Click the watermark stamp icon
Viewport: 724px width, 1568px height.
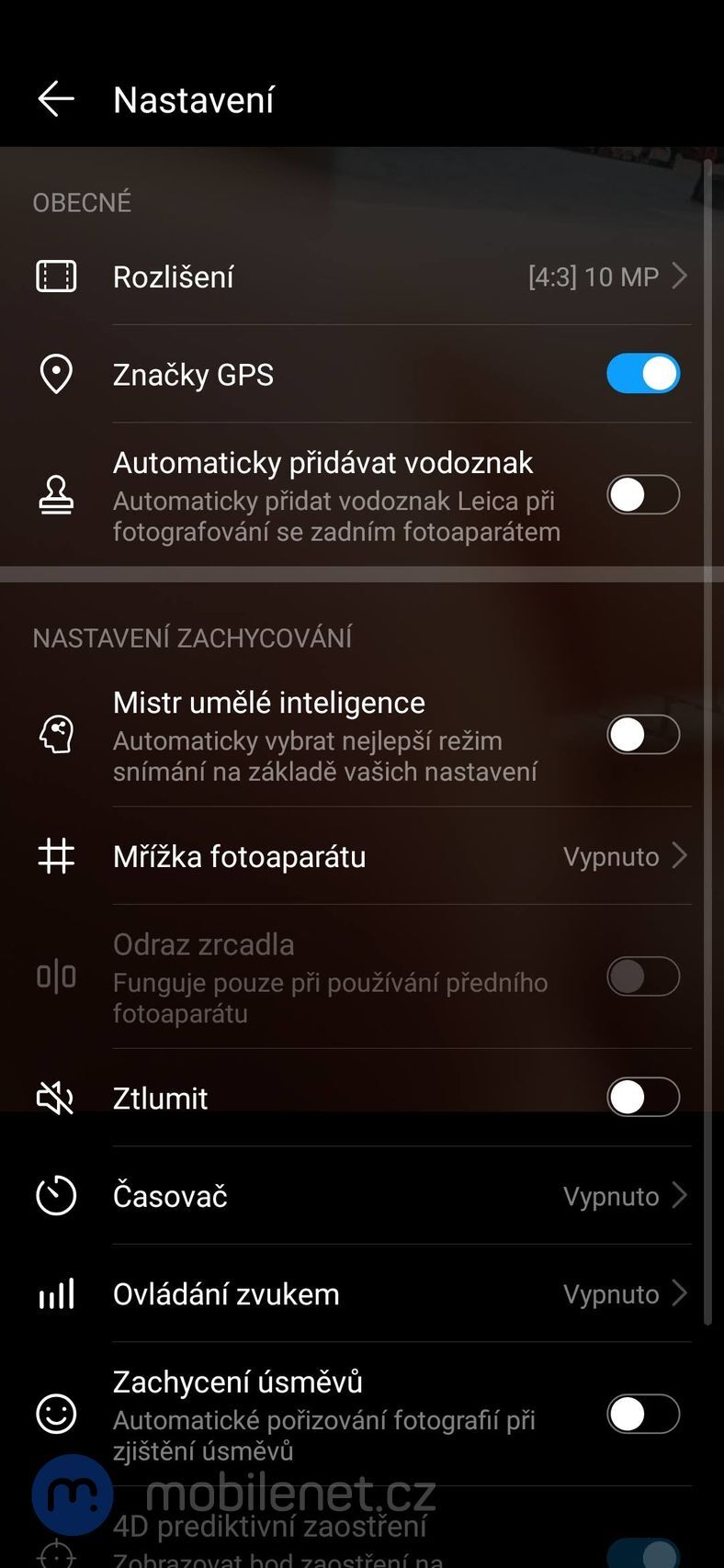56,495
